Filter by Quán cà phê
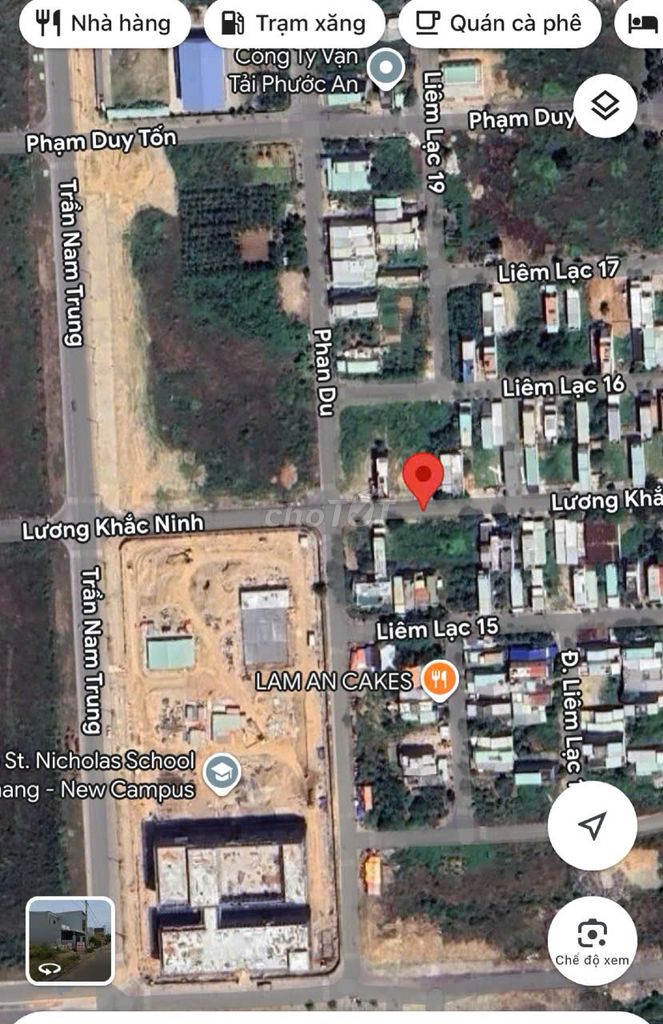 tap(499, 23)
